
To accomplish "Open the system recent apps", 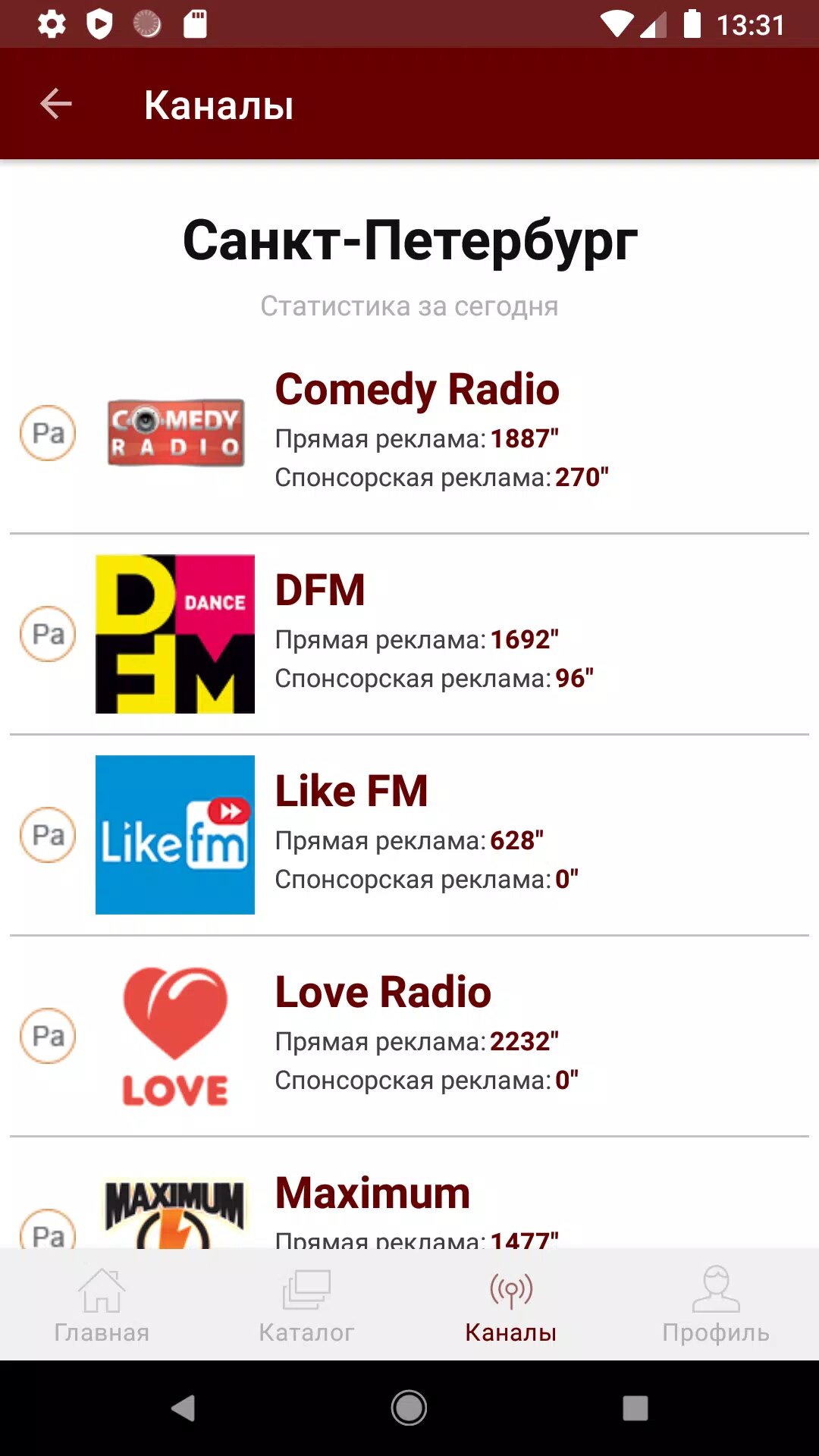I will point(635,1408).
